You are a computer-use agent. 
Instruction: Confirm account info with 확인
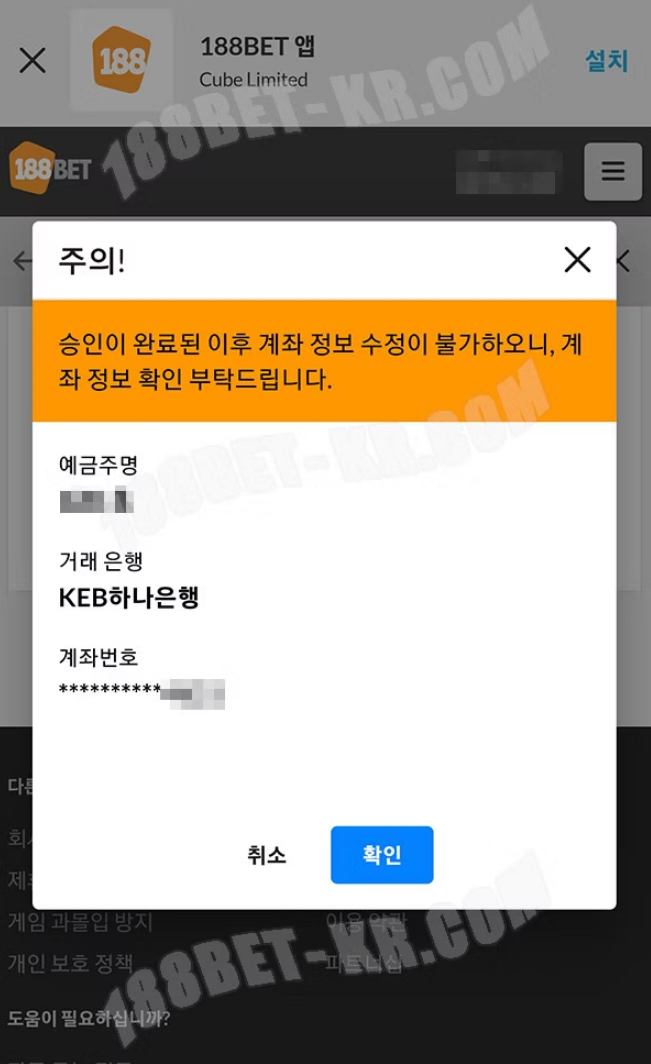pos(381,855)
